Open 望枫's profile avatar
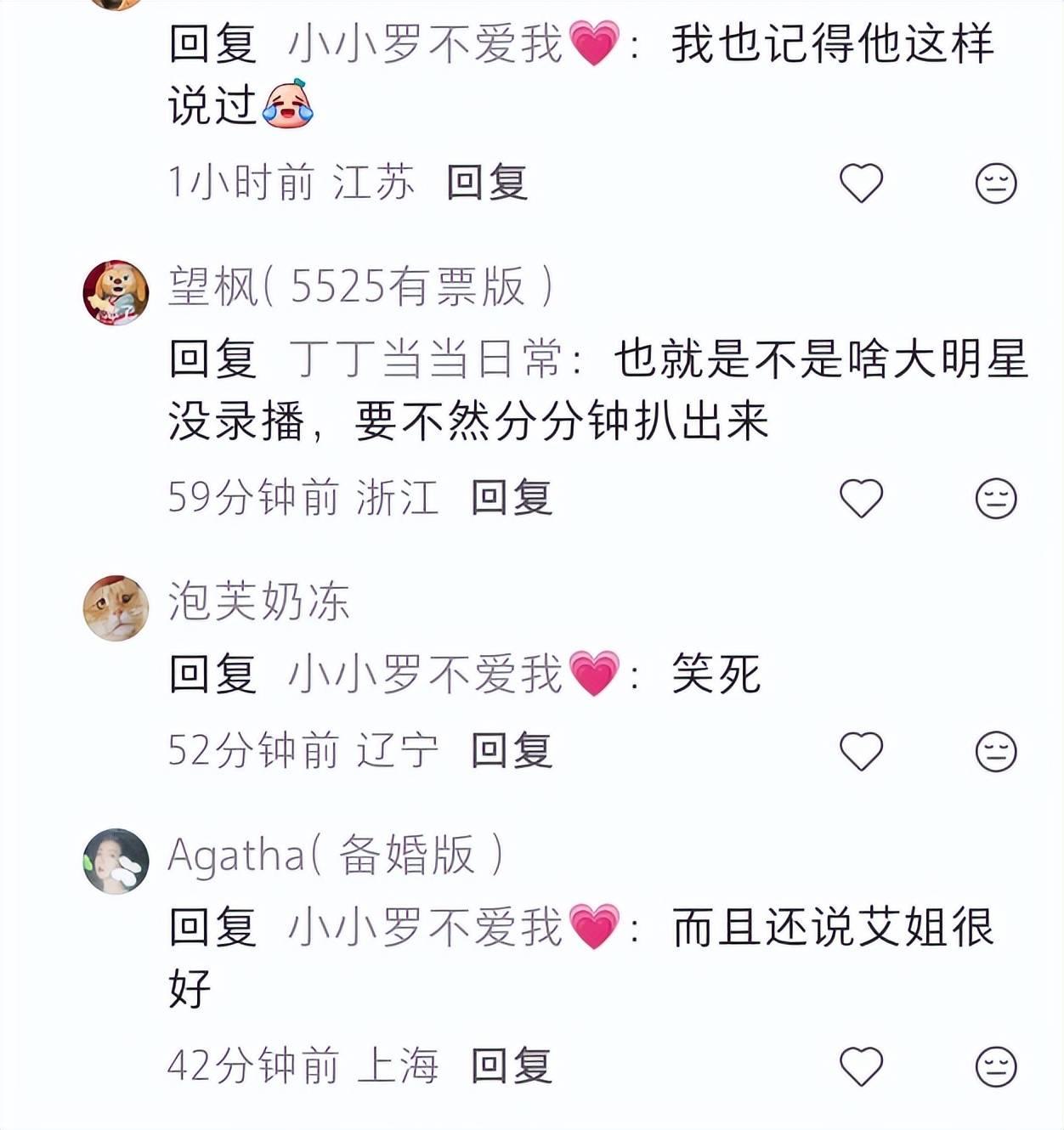Image resolution: width=1064 pixels, height=1130 pixels. [116, 292]
